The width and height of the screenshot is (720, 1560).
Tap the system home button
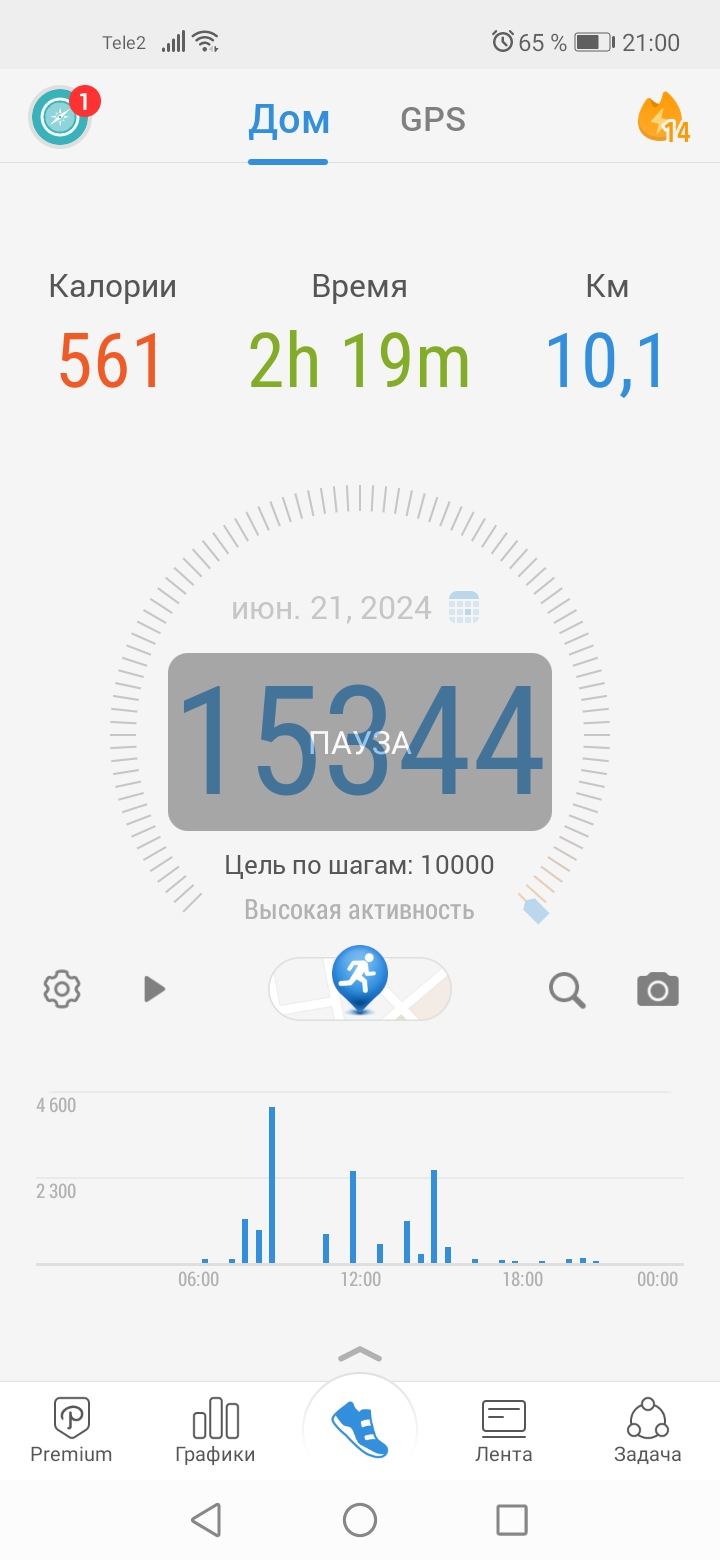pyautogui.click(x=360, y=1520)
